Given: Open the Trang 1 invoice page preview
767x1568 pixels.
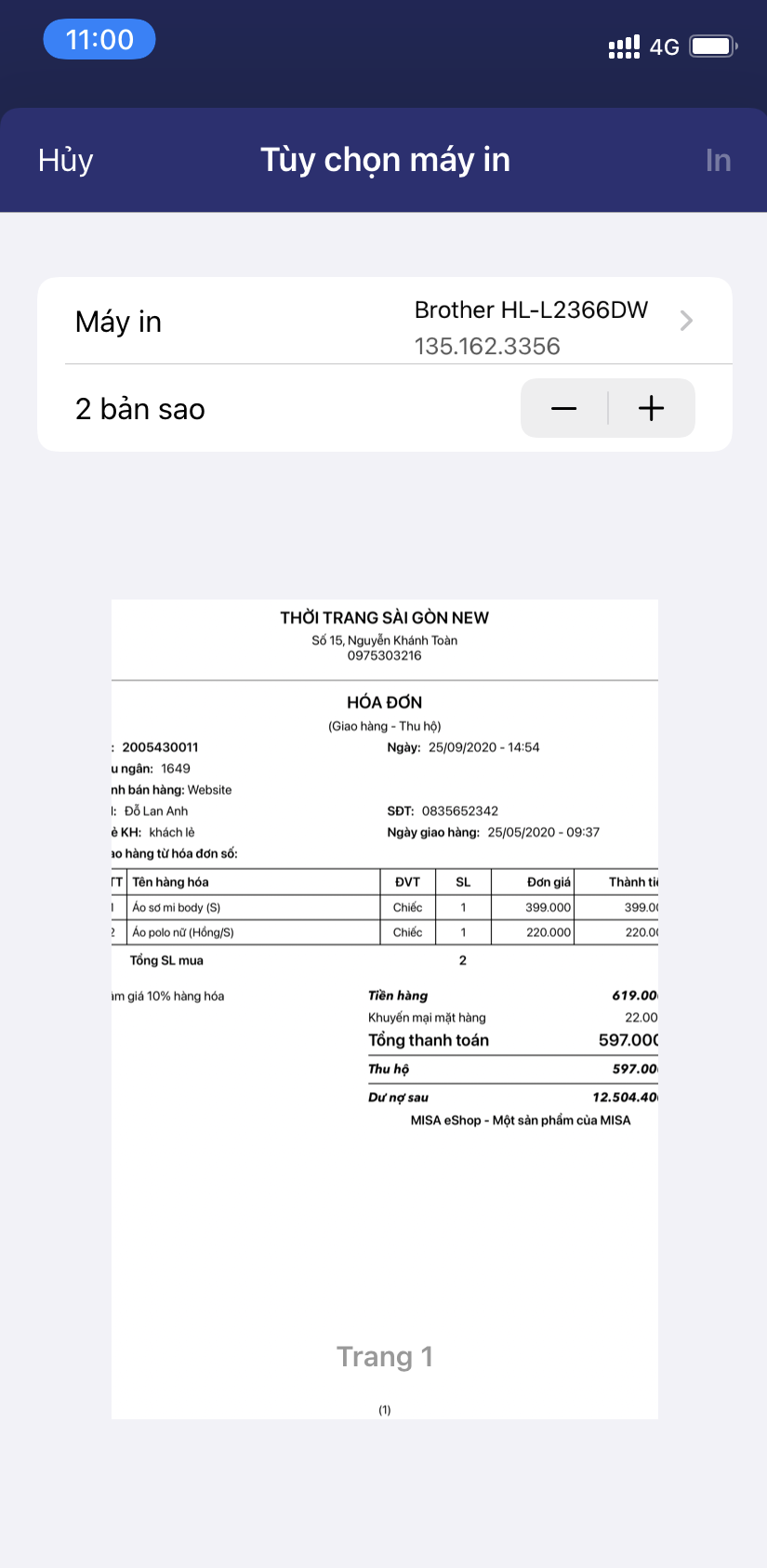Looking at the screenshot, I should (385, 1008).
